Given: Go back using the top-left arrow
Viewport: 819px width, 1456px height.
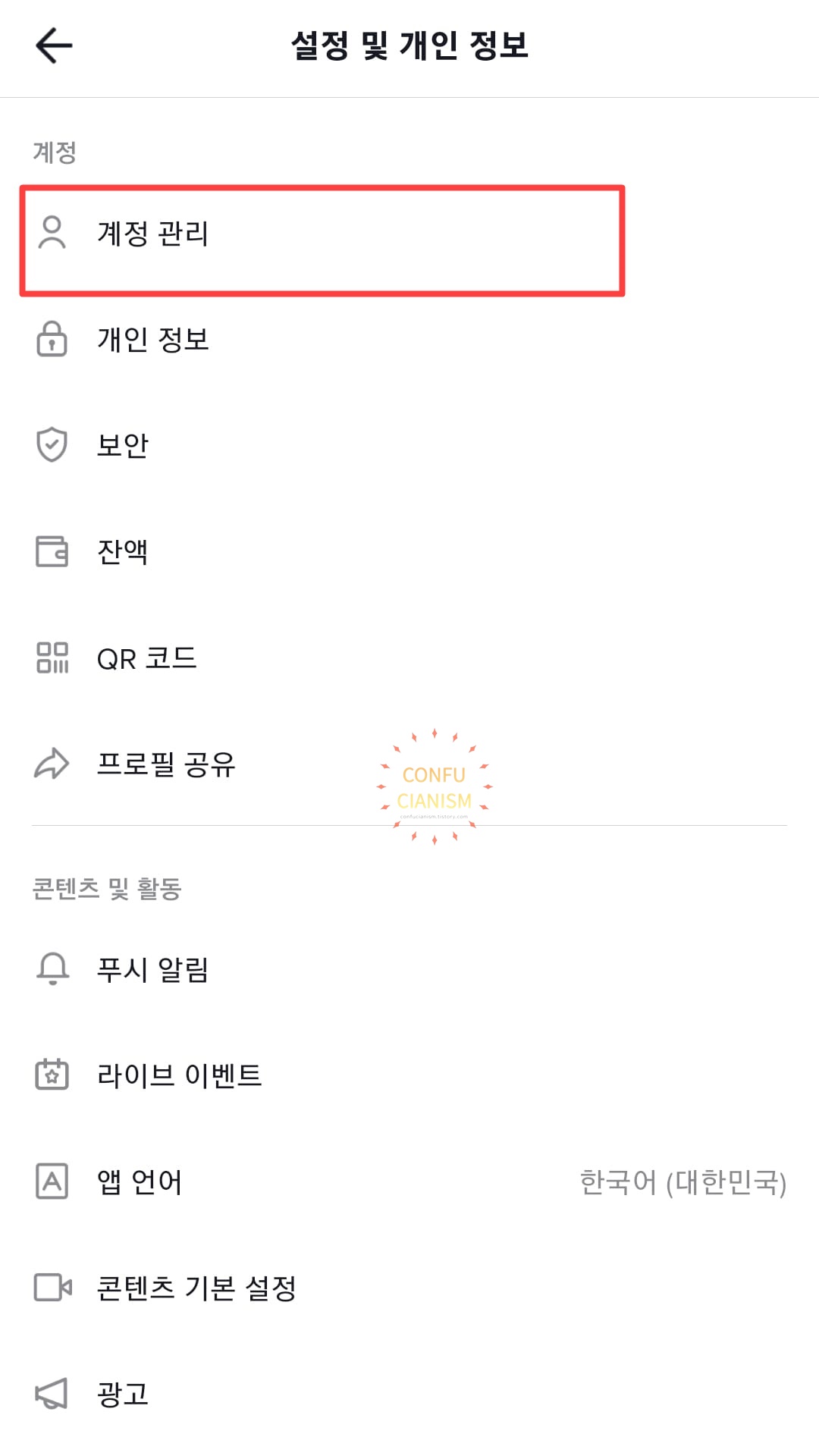Looking at the screenshot, I should [x=54, y=45].
